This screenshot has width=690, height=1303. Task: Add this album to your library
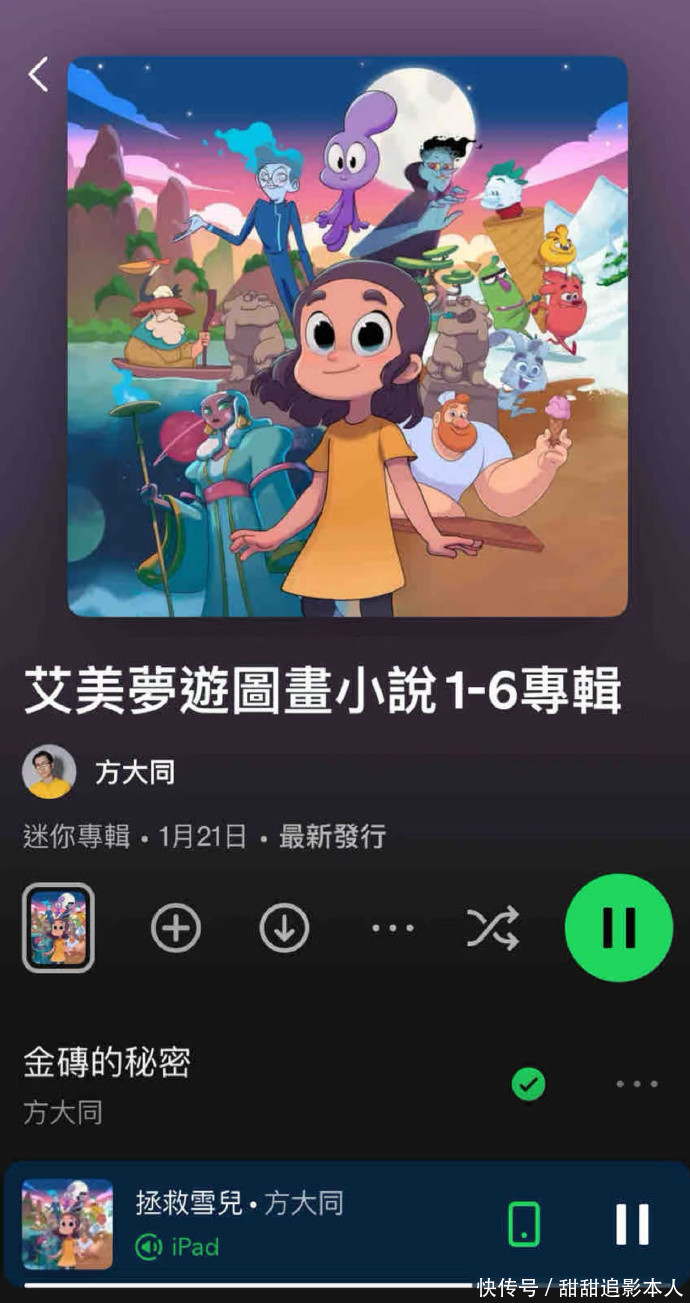click(176, 928)
